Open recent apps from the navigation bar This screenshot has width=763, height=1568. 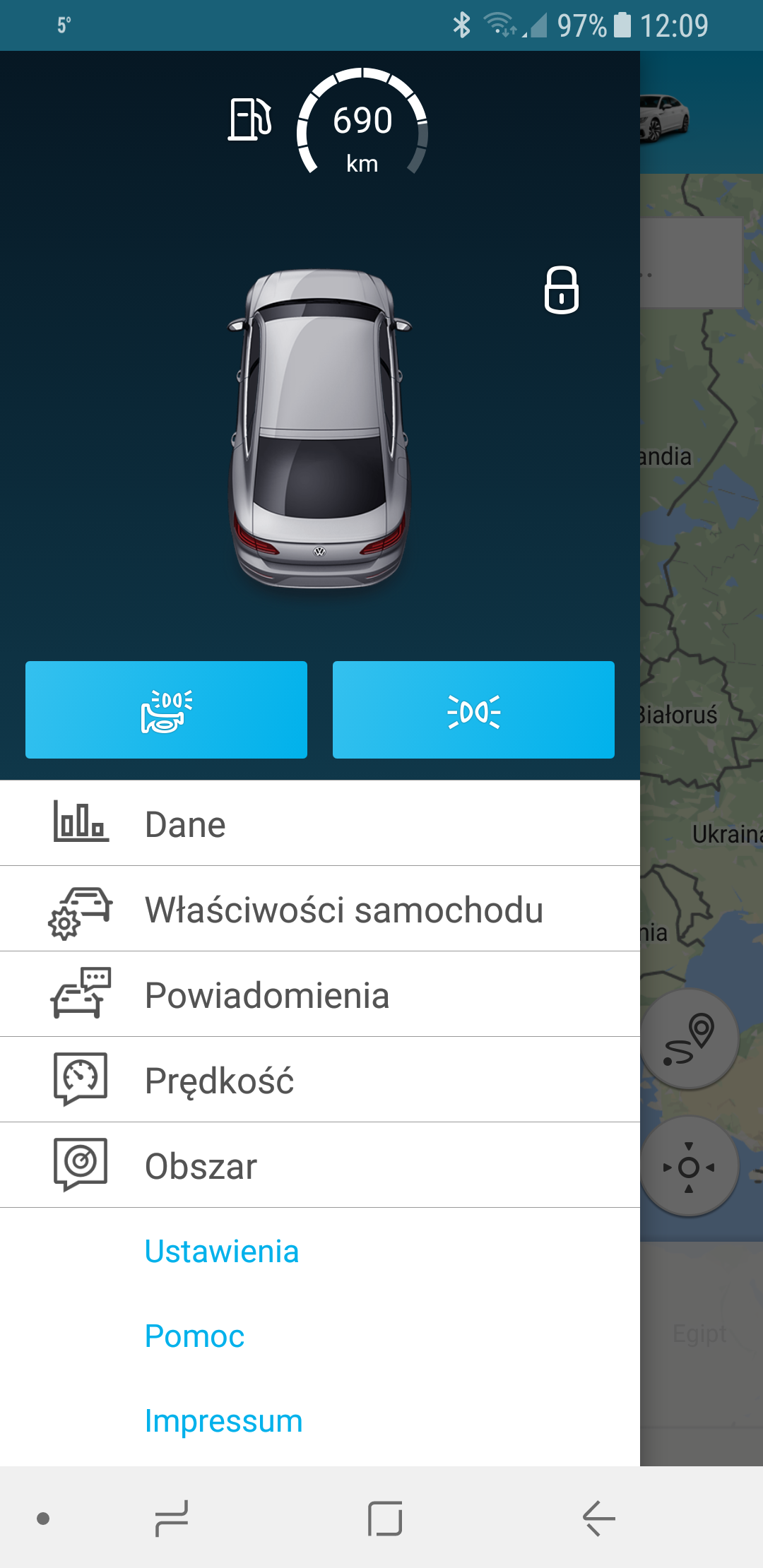pos(172,1518)
